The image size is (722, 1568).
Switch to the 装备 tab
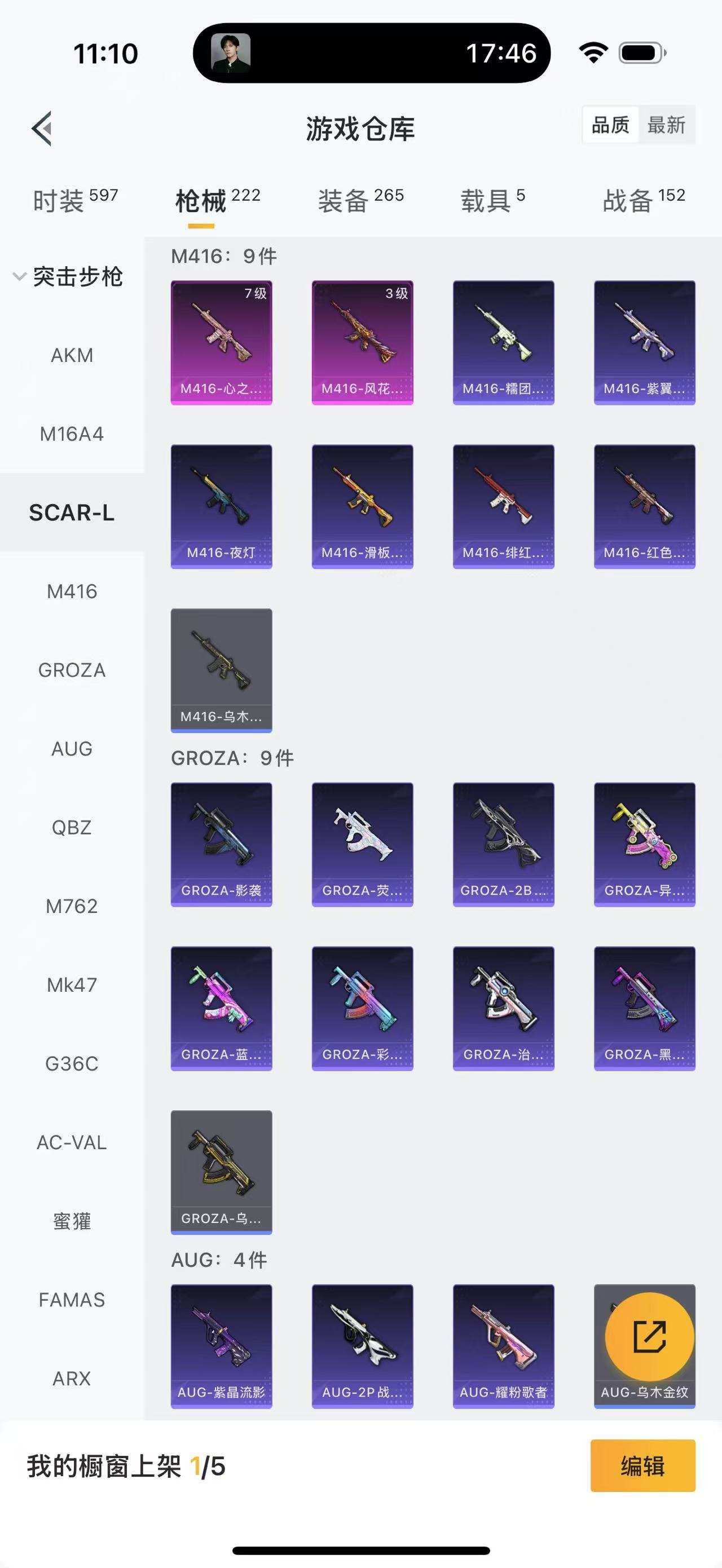point(360,200)
